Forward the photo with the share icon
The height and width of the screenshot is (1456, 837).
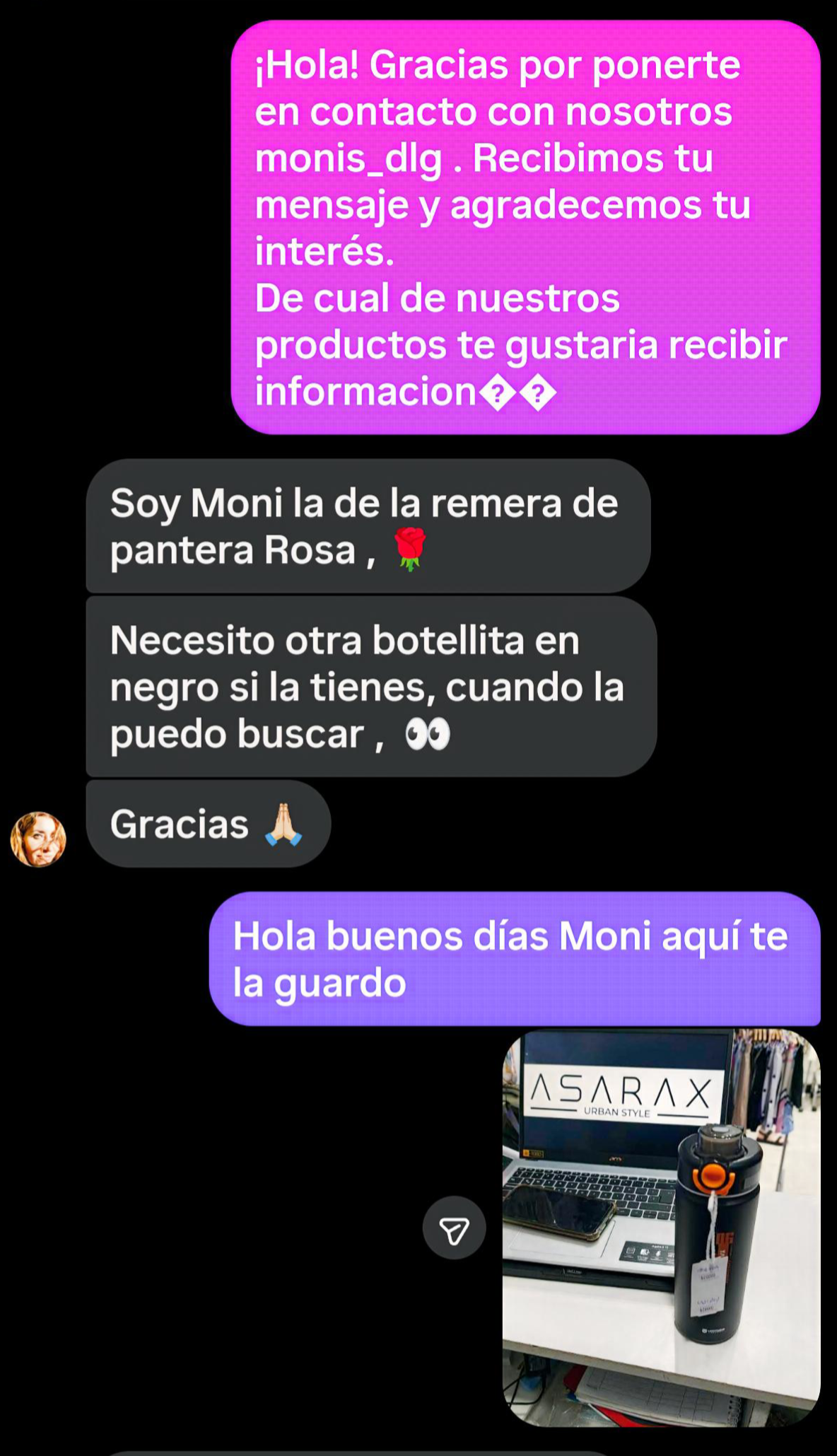pyautogui.click(x=454, y=1228)
